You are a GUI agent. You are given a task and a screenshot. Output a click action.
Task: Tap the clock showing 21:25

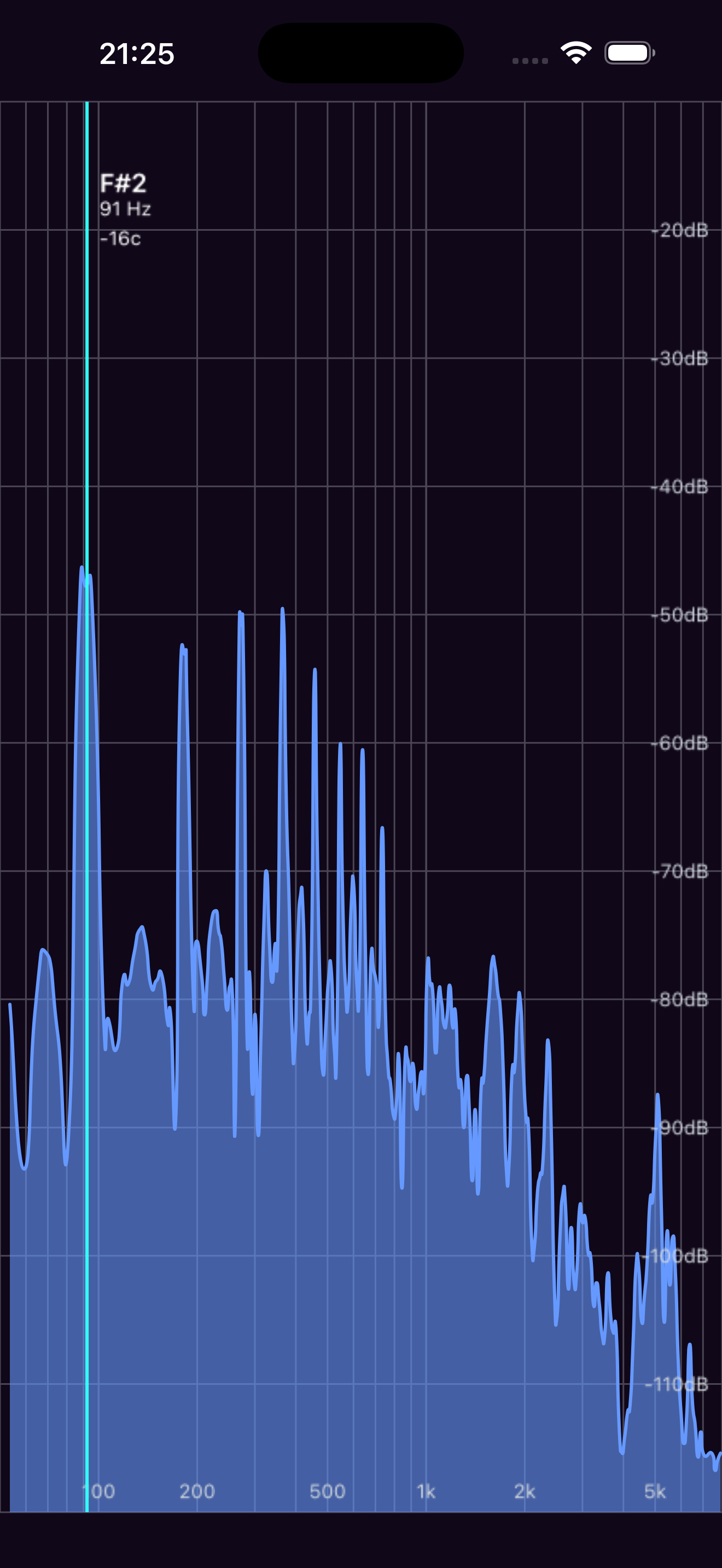pyautogui.click(x=137, y=55)
